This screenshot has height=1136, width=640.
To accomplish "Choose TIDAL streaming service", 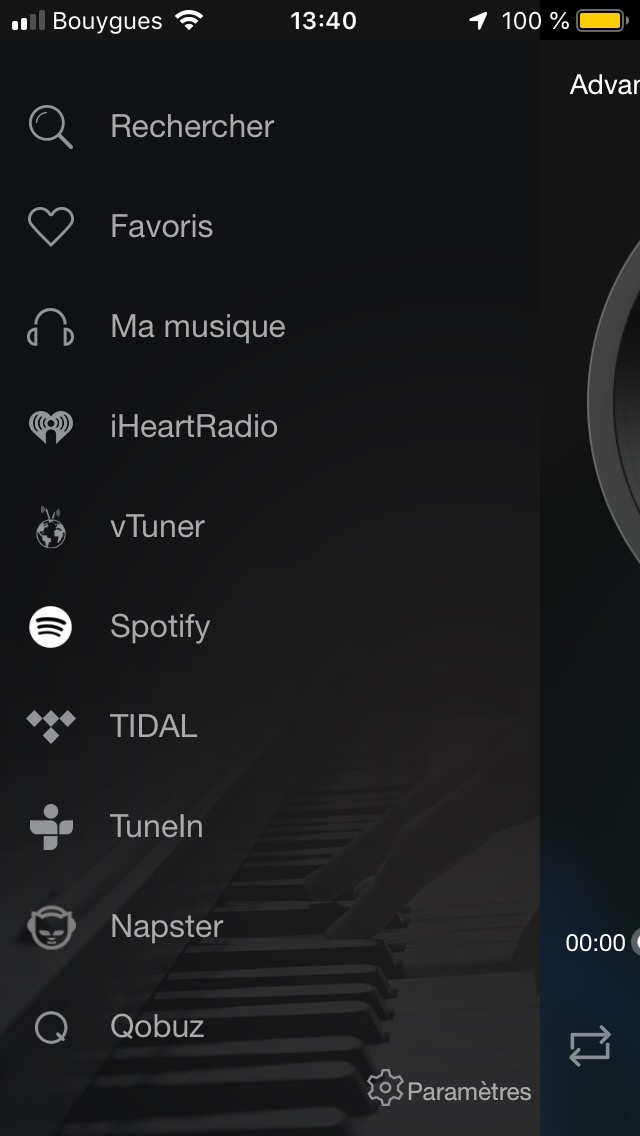I will (x=270, y=726).
